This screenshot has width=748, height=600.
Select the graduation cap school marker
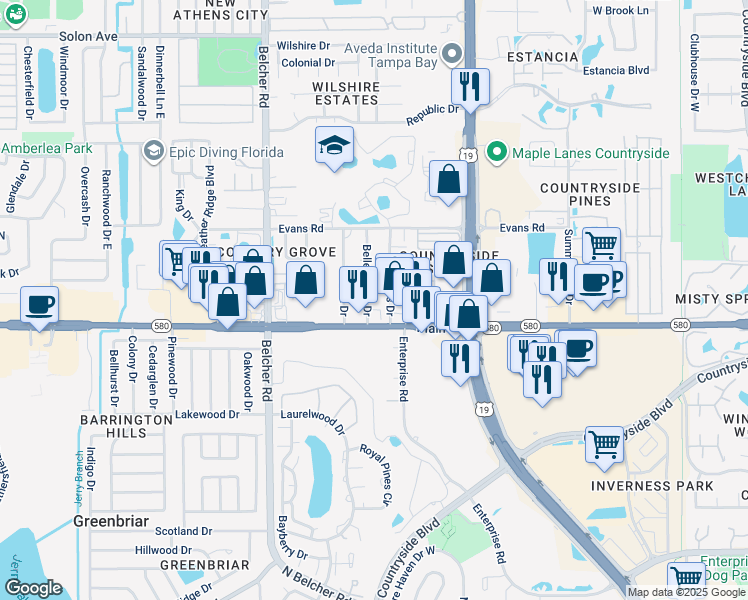click(x=334, y=146)
